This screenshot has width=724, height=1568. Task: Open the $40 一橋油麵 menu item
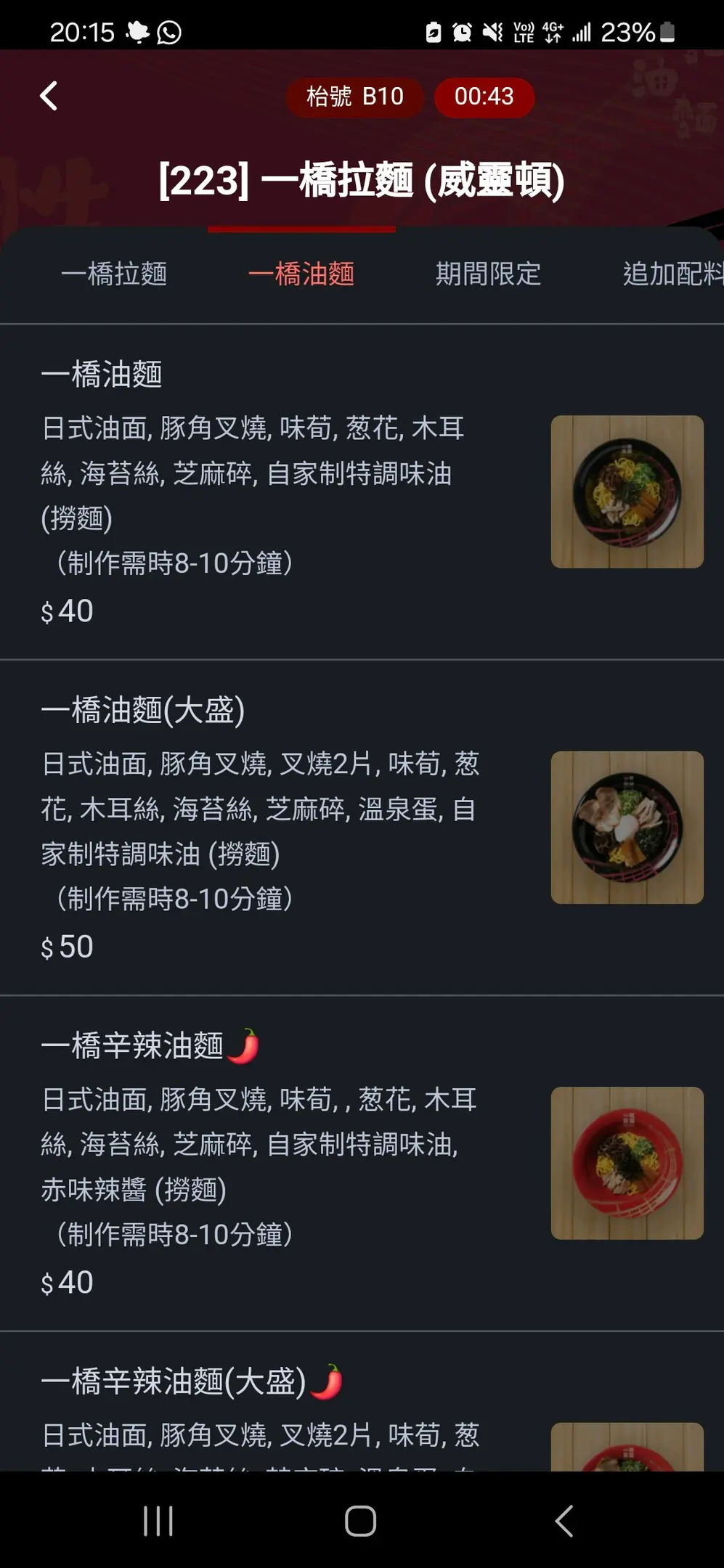(x=362, y=491)
